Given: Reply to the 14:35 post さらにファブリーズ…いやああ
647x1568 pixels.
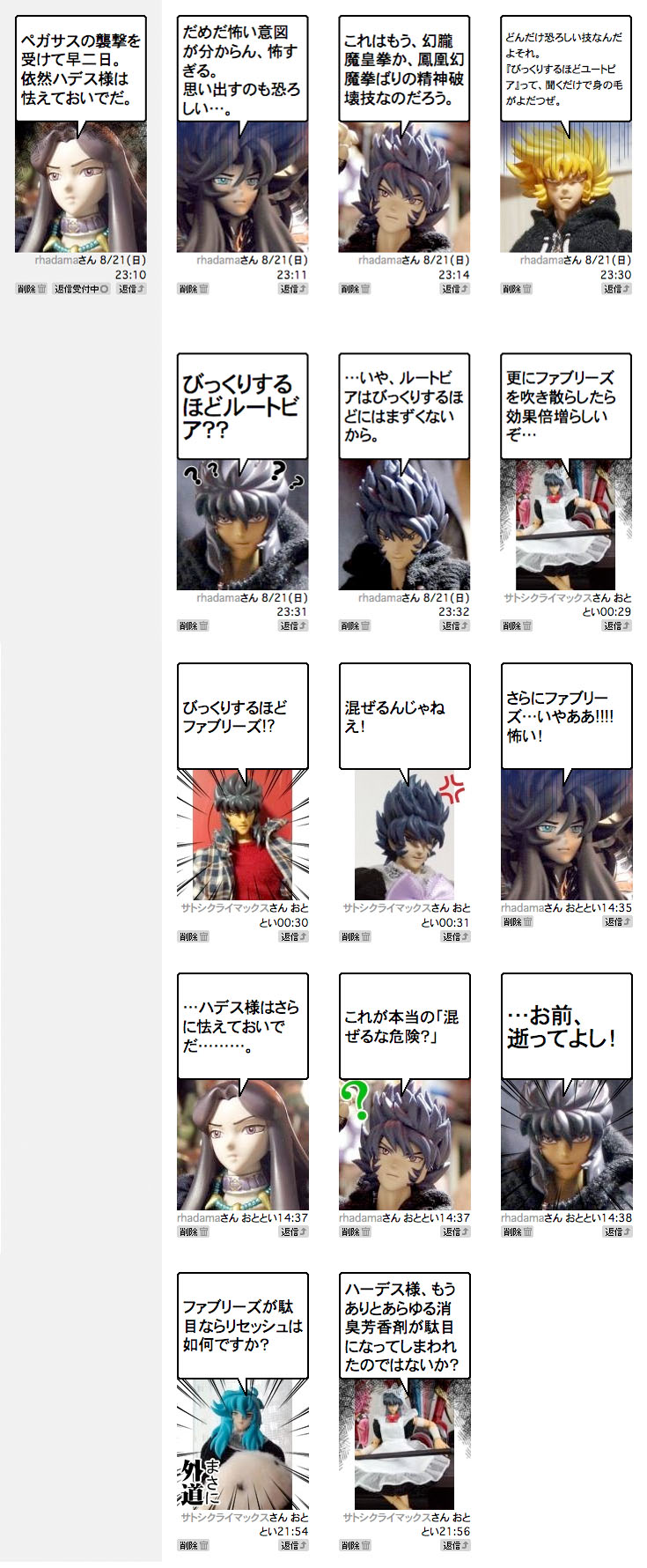Looking at the screenshot, I should [x=617, y=922].
